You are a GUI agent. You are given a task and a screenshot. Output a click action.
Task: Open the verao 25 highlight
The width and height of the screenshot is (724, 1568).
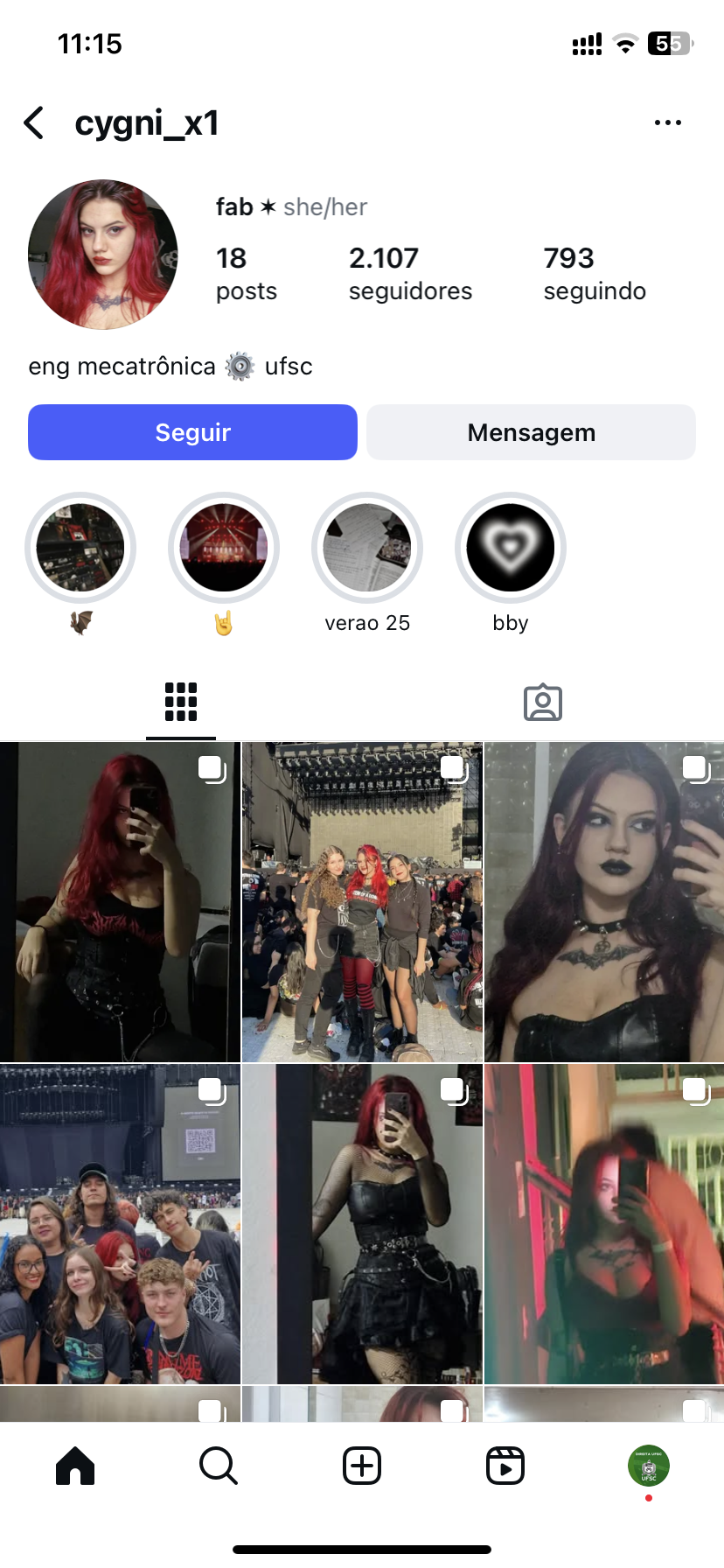tap(367, 549)
